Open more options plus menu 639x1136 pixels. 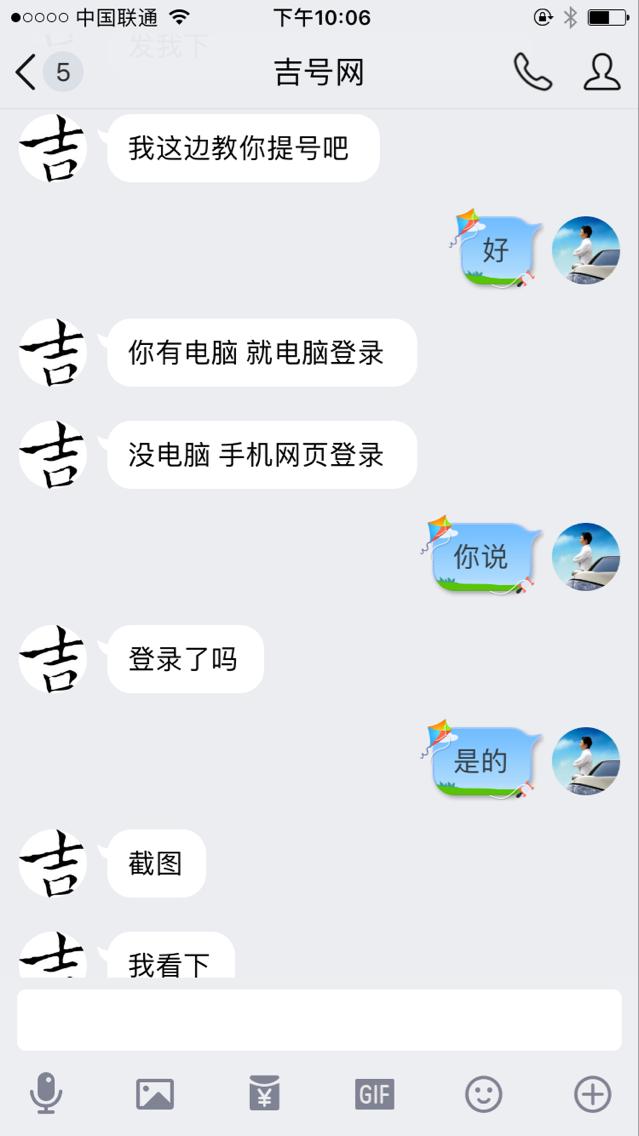(x=592, y=1094)
